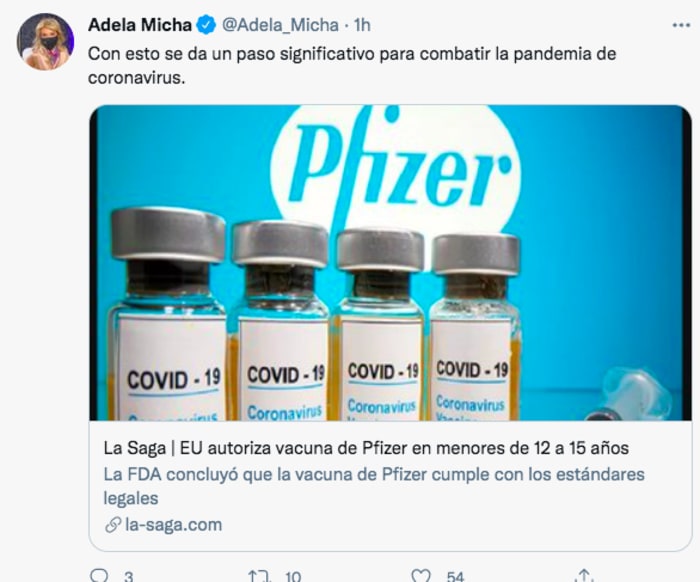Like the tweet about Pfizer vaccine

(421, 576)
